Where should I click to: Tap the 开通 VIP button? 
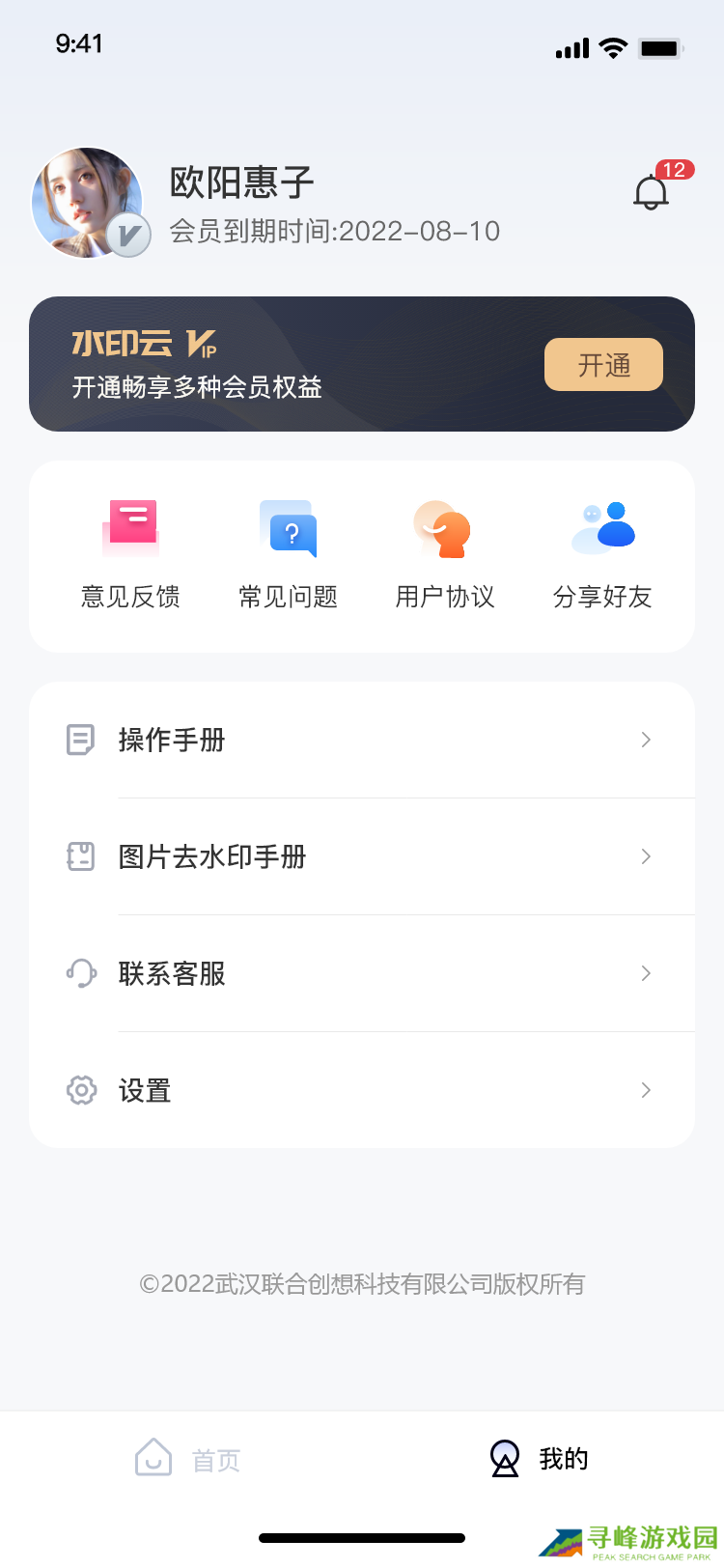[603, 365]
